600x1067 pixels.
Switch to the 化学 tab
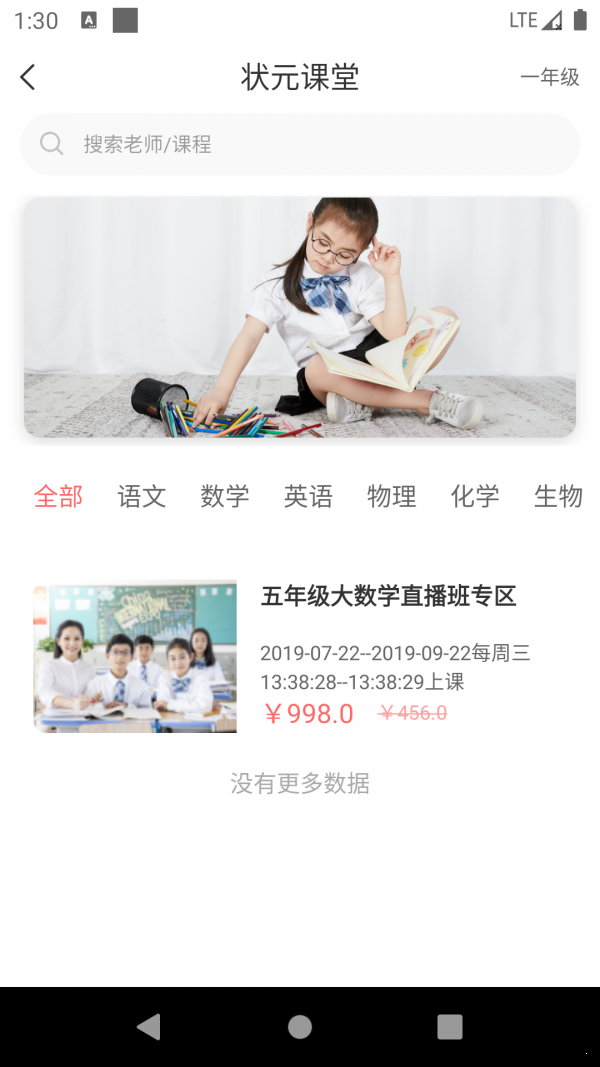coord(475,496)
